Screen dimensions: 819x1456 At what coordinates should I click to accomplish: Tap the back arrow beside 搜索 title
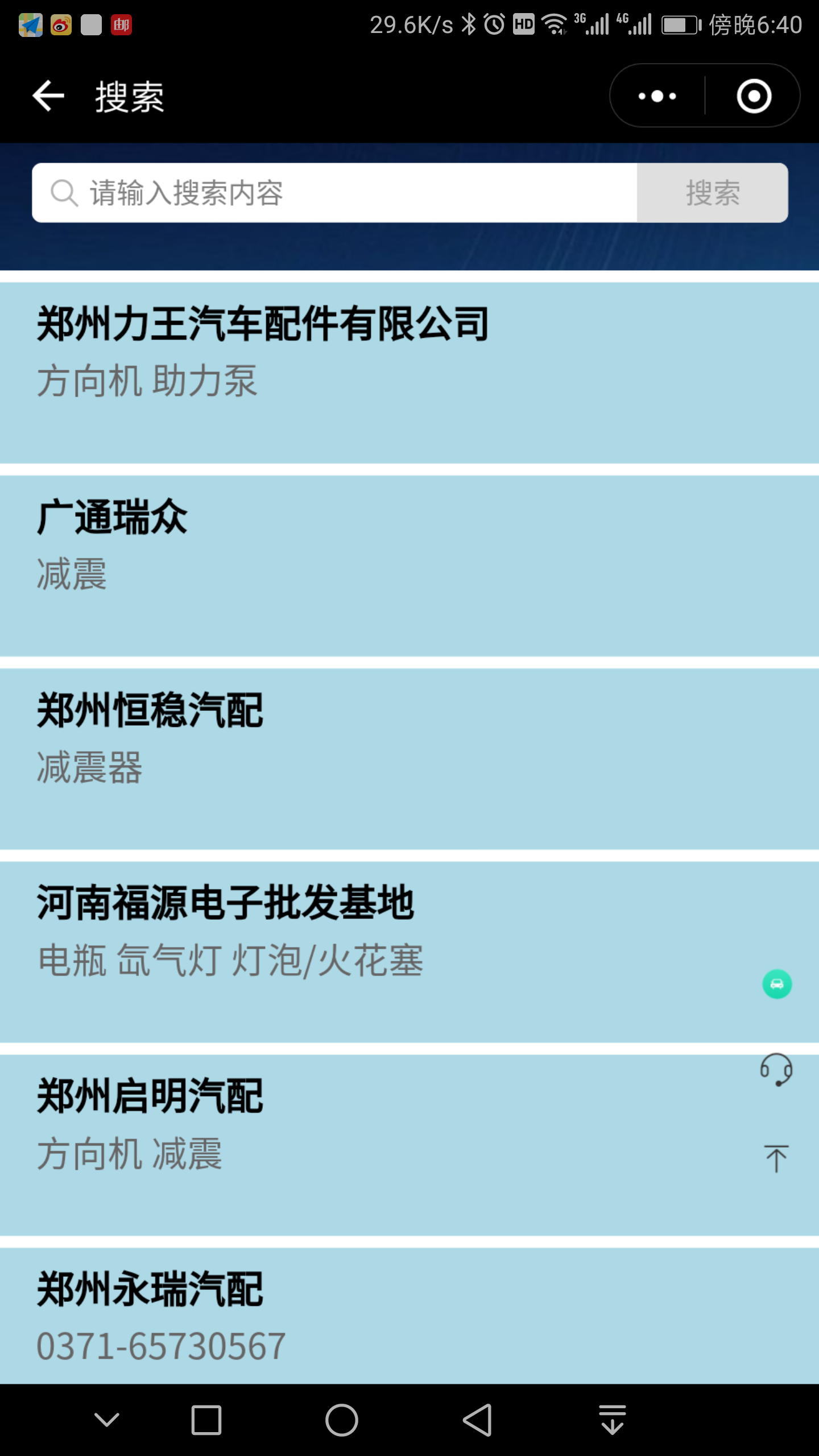pyautogui.click(x=48, y=96)
